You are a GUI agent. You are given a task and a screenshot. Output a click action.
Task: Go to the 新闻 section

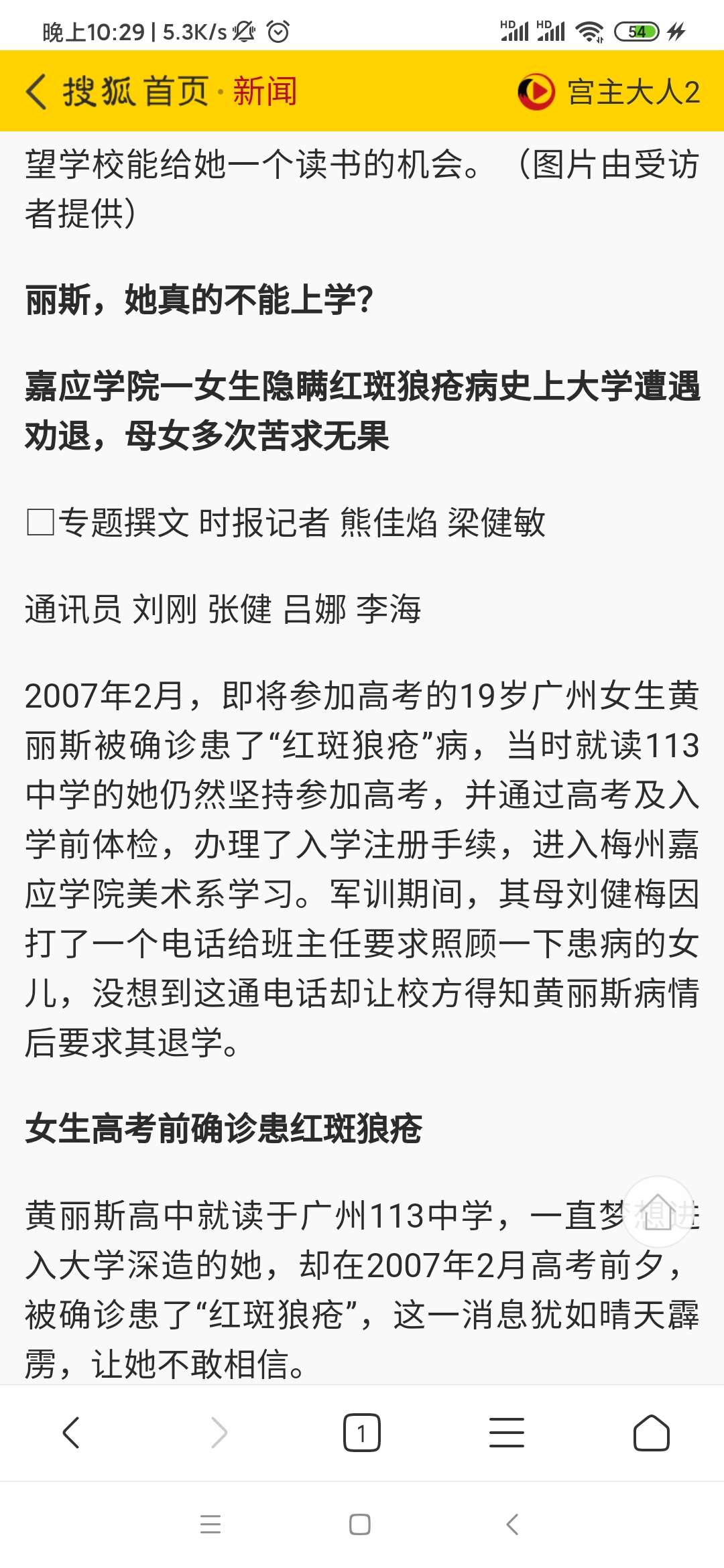[265, 91]
